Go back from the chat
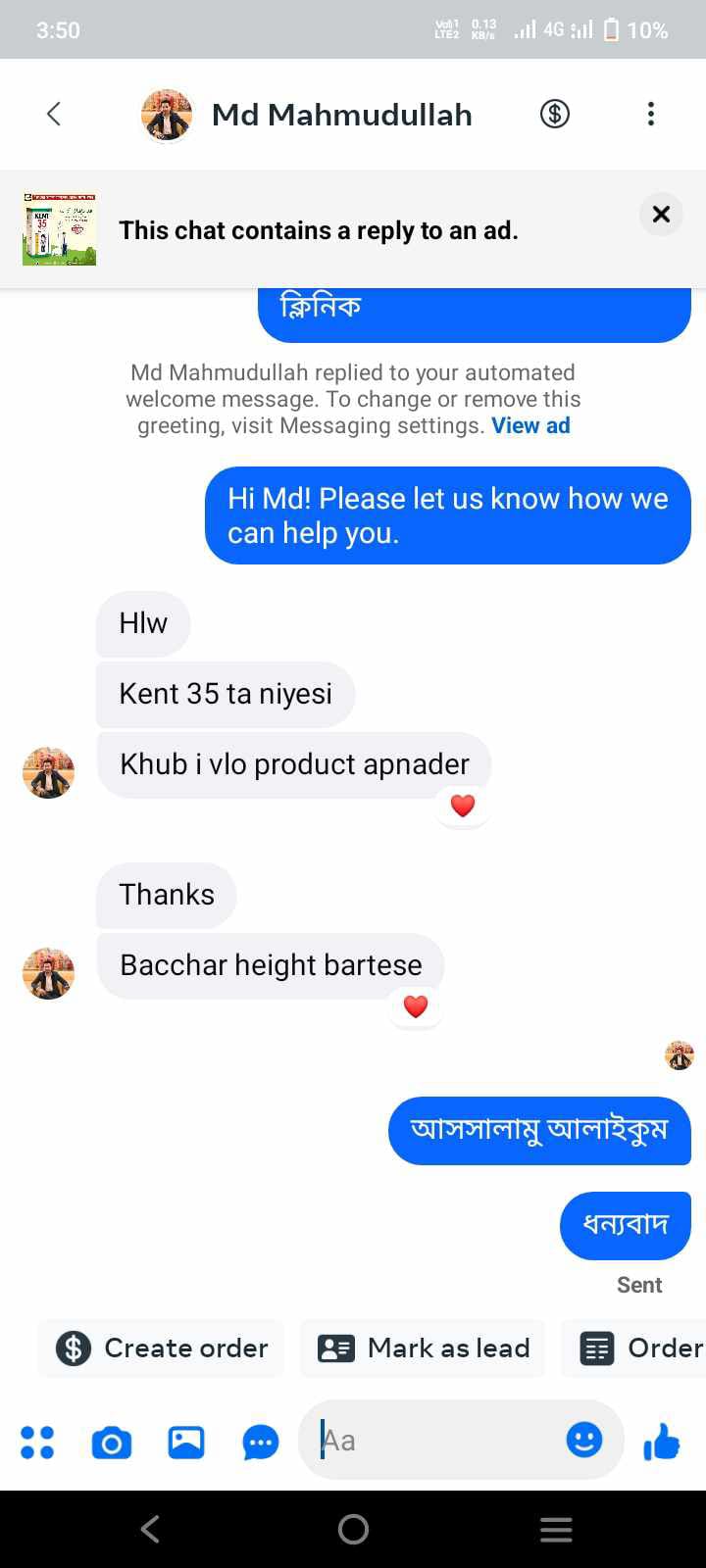Viewport: 706px width, 1568px height. (54, 114)
